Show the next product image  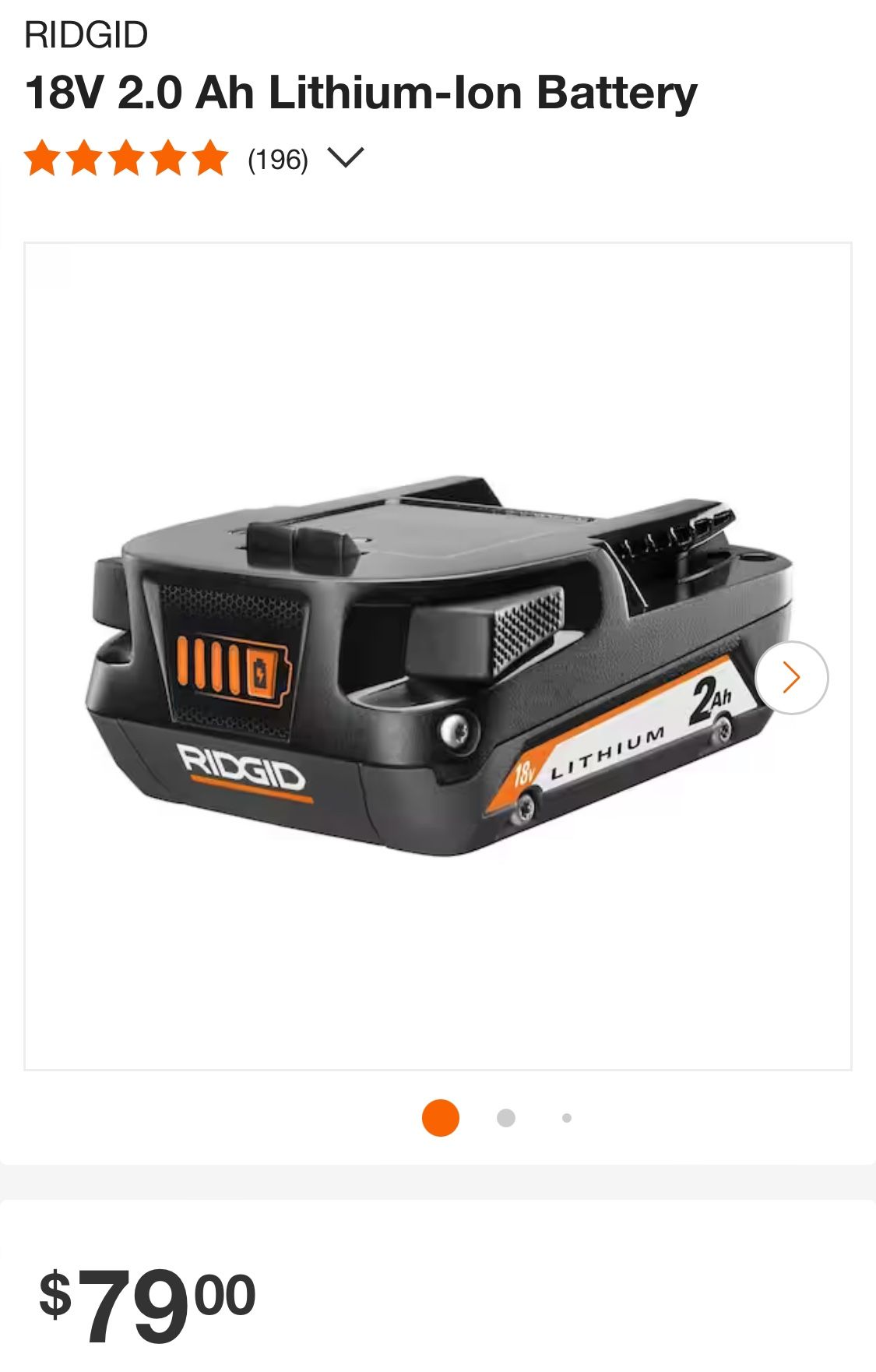(x=791, y=677)
